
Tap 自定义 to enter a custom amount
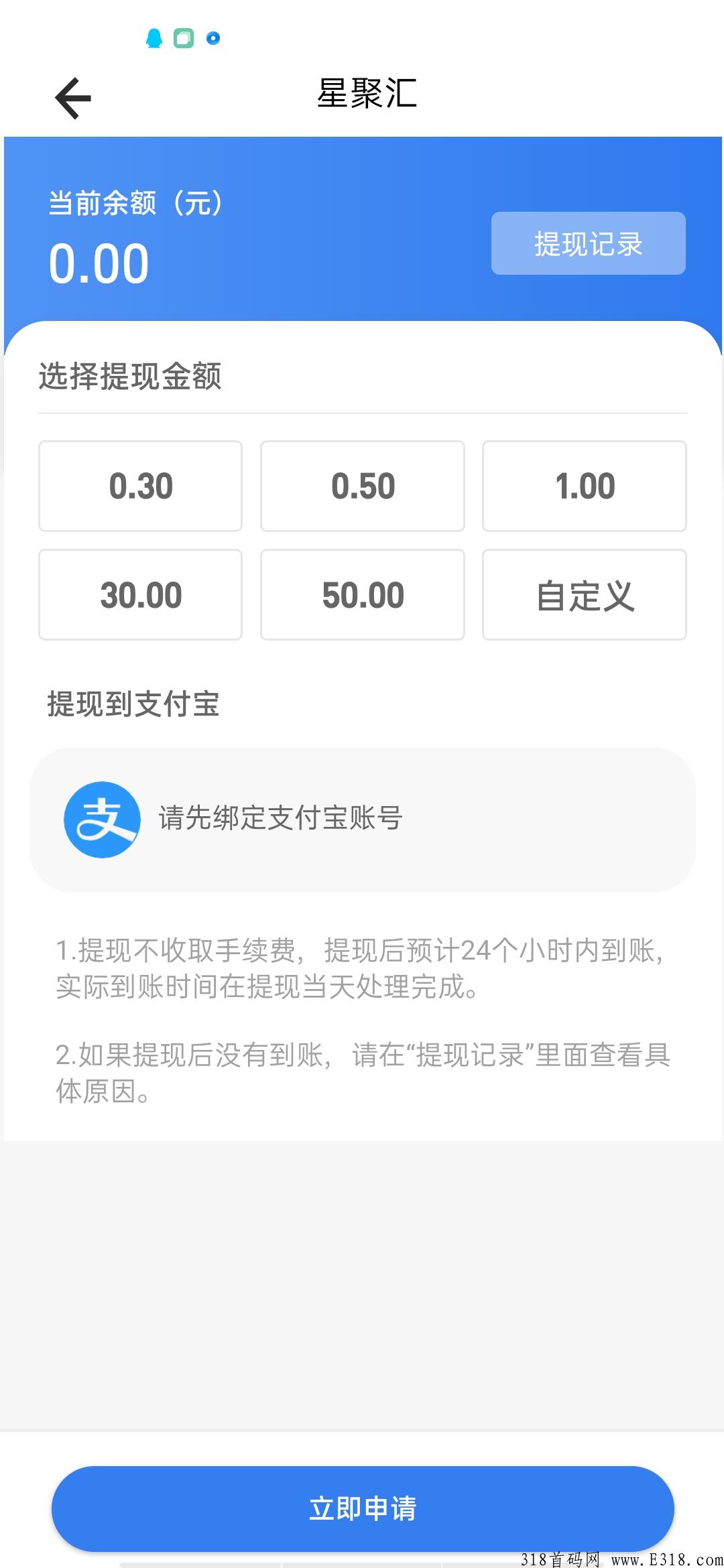[x=584, y=594]
